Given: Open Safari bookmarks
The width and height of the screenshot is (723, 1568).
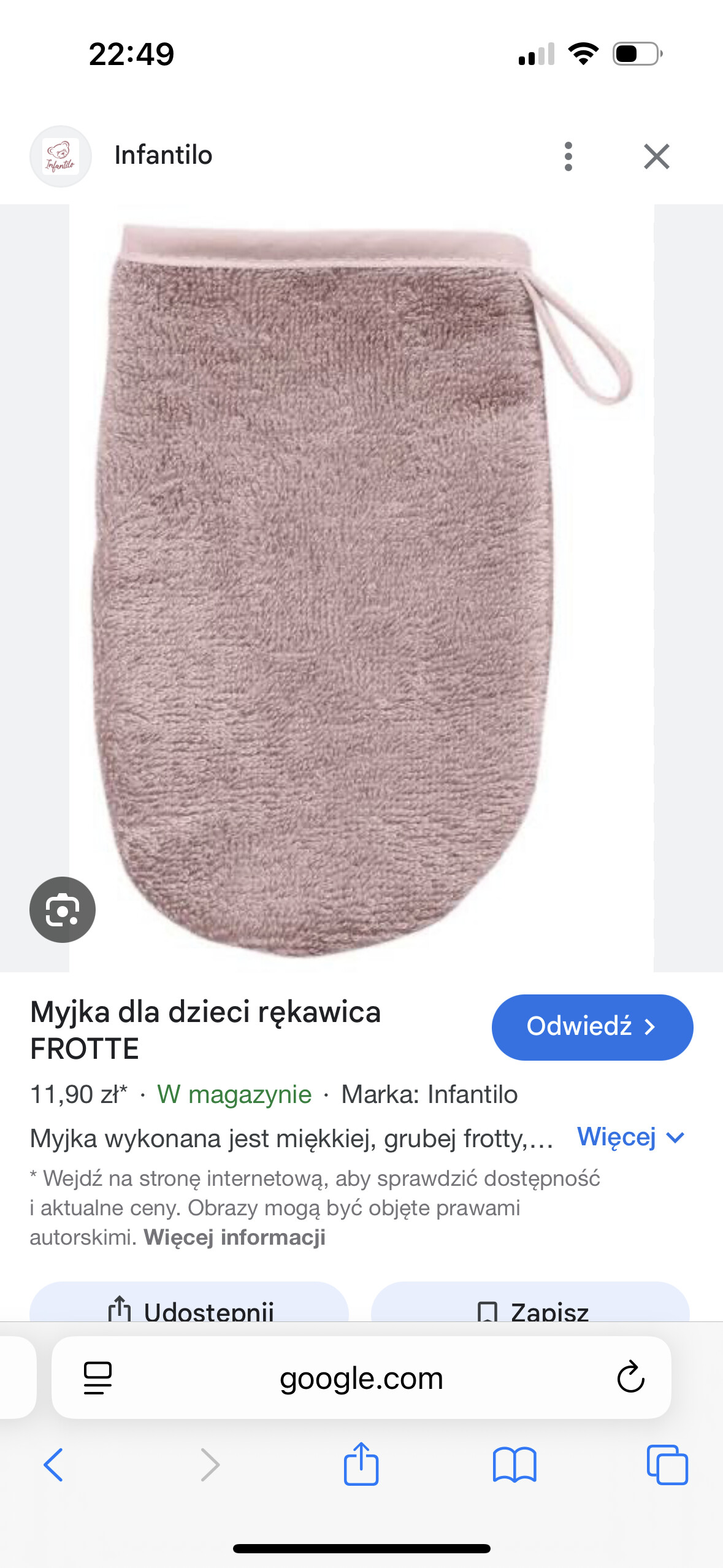Looking at the screenshot, I should pyautogui.click(x=515, y=1465).
